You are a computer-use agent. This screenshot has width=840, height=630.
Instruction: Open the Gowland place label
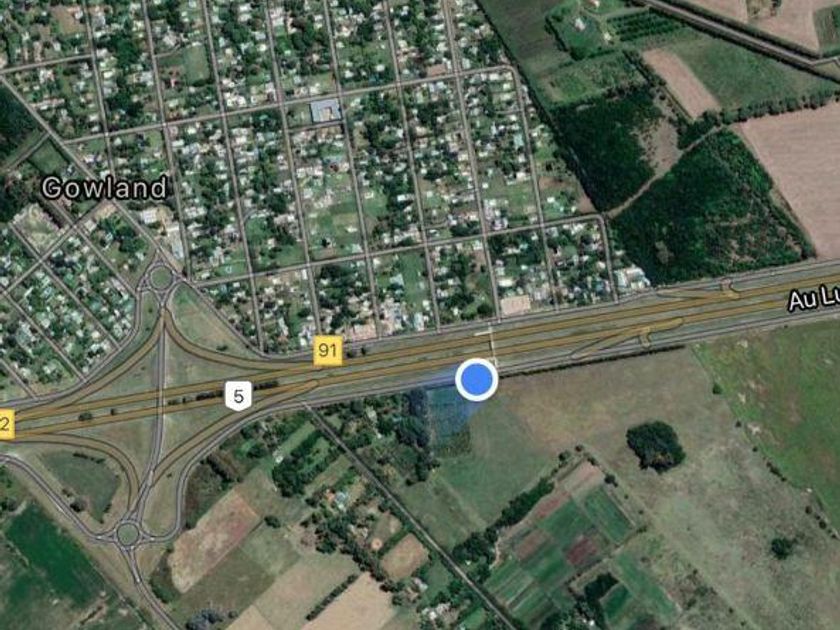pos(104,189)
